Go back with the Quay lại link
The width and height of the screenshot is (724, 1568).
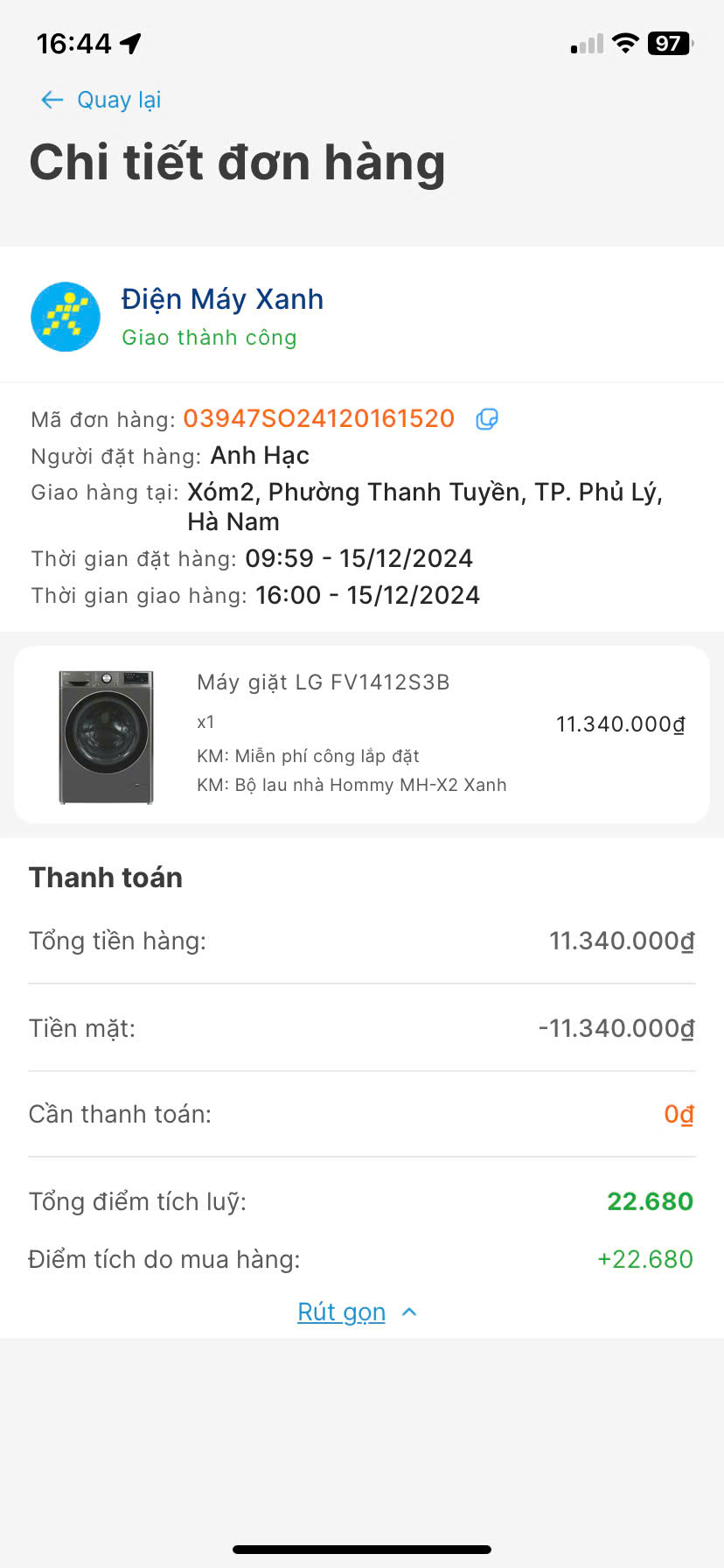pos(101,100)
